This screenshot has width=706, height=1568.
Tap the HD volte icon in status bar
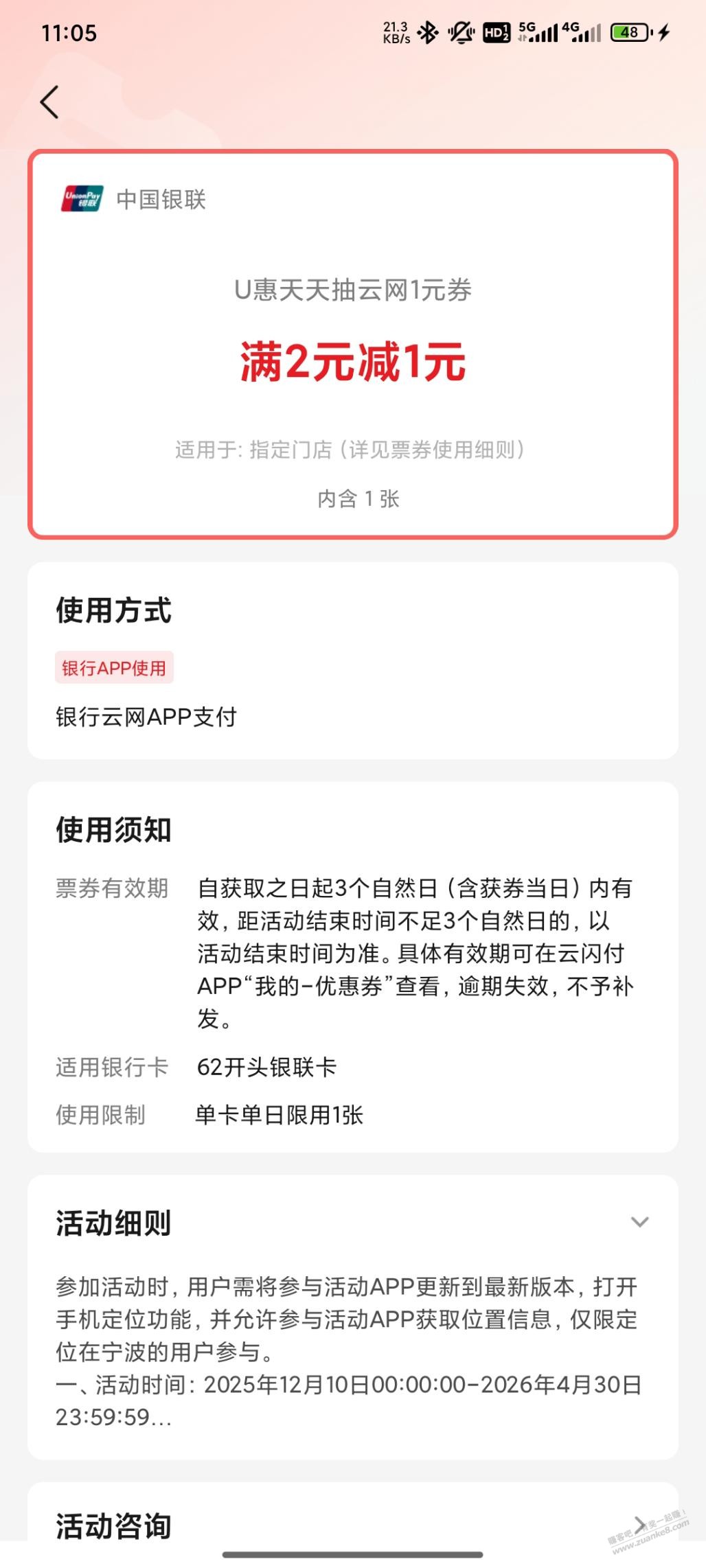click(x=495, y=32)
